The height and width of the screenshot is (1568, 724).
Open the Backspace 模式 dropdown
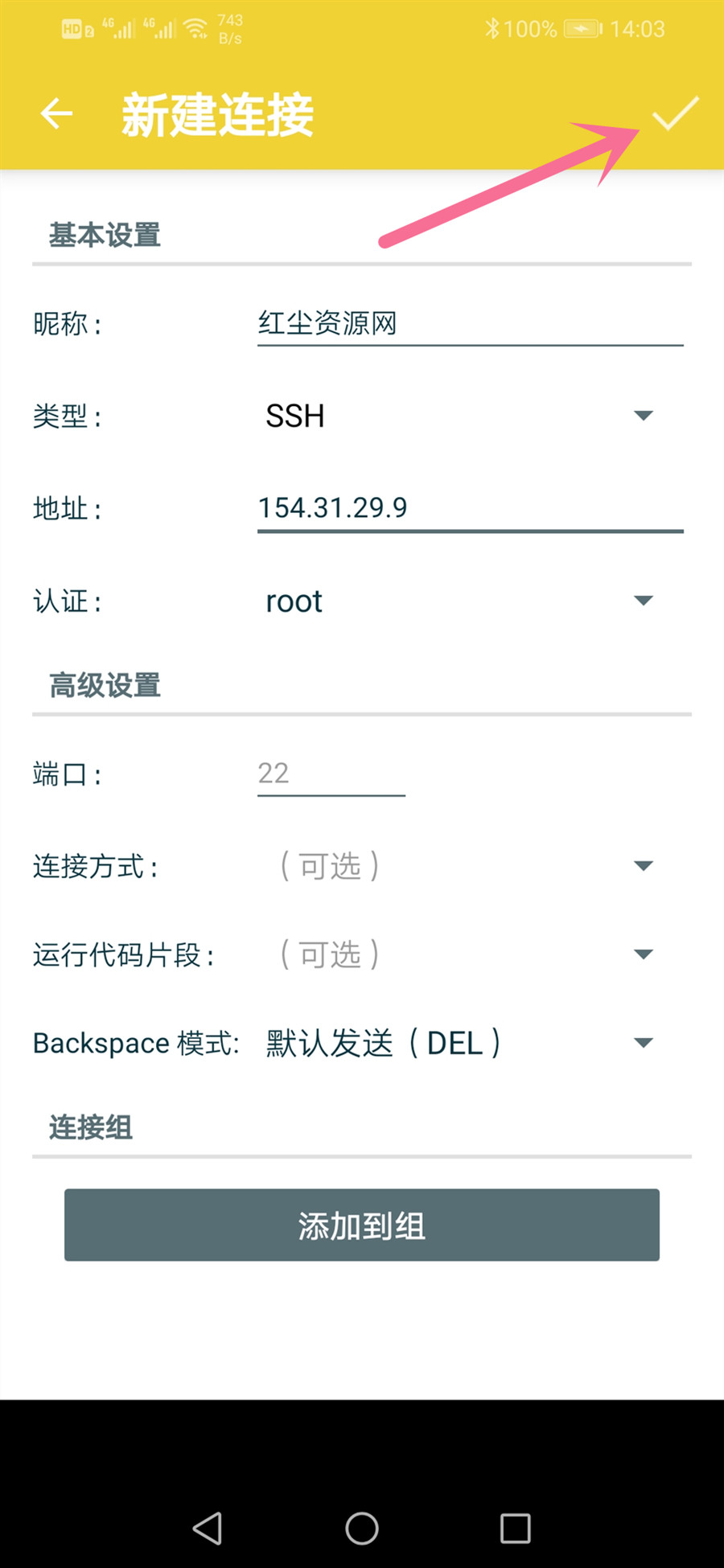coord(459,1043)
